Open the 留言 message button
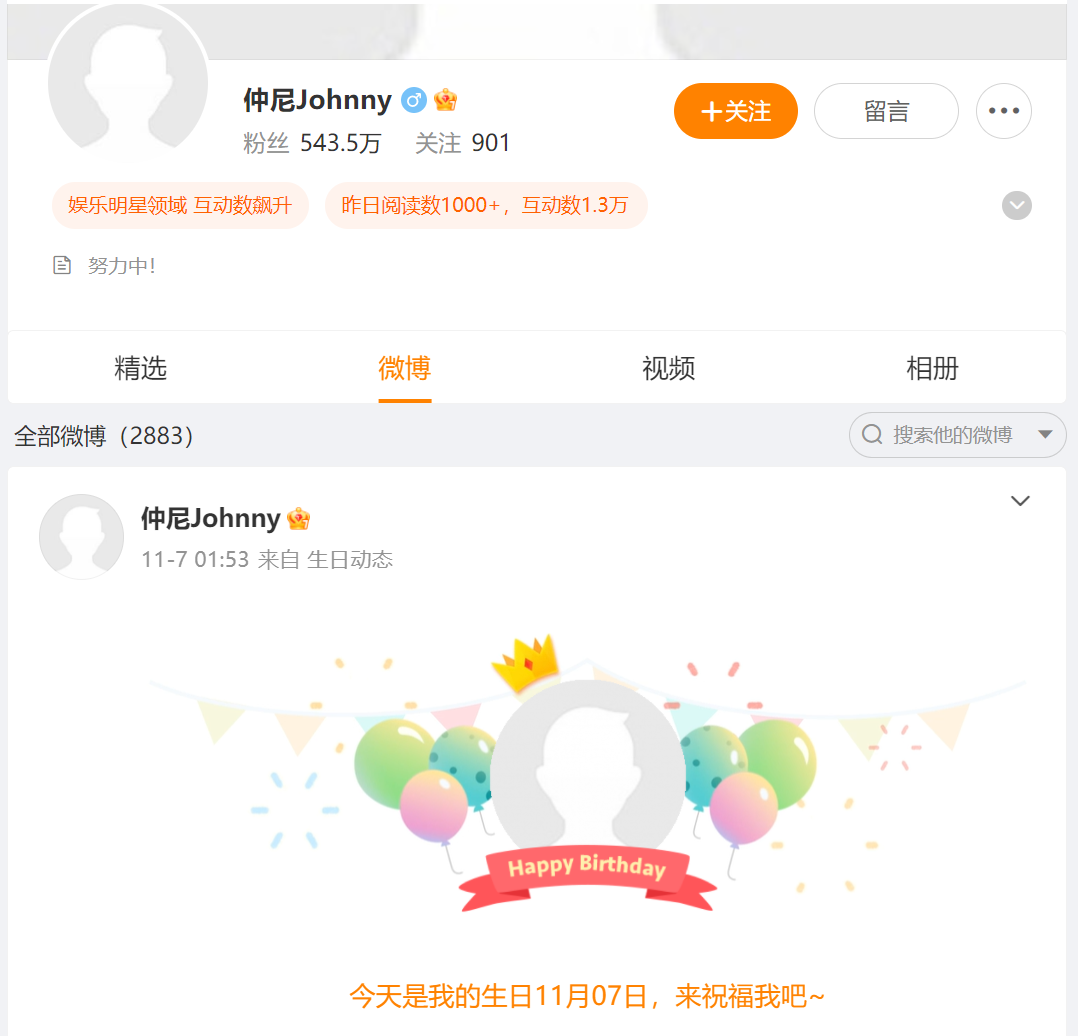1078x1036 pixels. [886, 111]
